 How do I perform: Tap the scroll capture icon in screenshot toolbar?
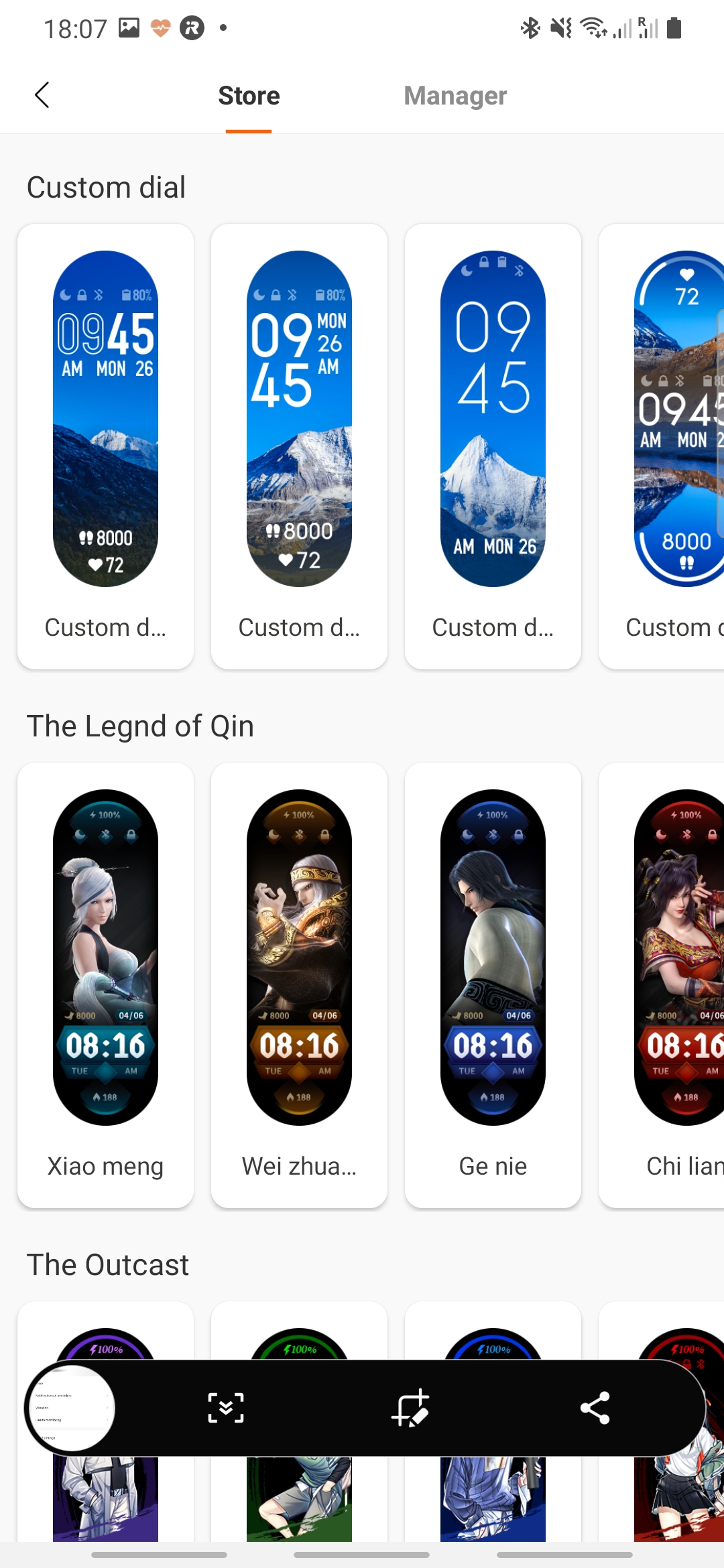pyautogui.click(x=226, y=1408)
